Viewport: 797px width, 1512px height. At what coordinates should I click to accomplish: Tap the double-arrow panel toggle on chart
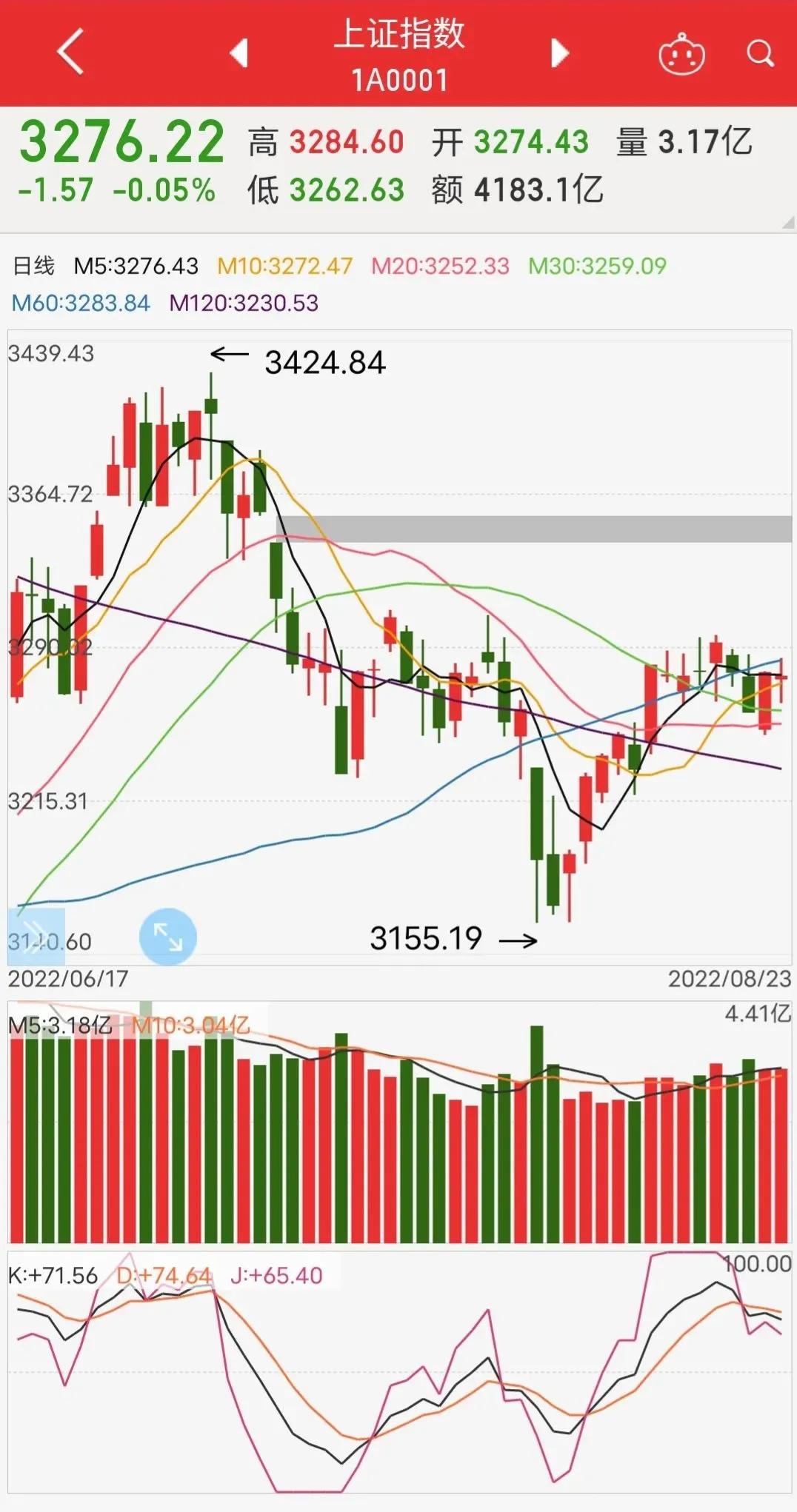[36, 935]
